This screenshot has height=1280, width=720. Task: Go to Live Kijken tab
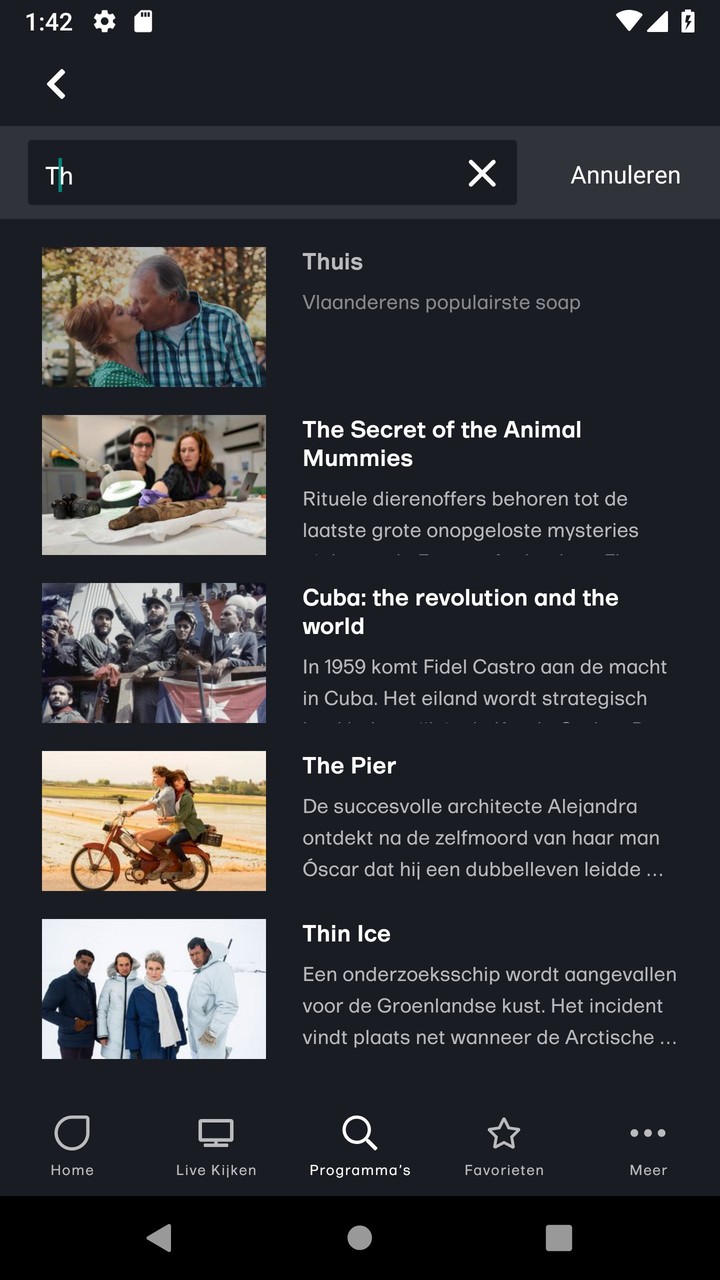click(x=216, y=1145)
